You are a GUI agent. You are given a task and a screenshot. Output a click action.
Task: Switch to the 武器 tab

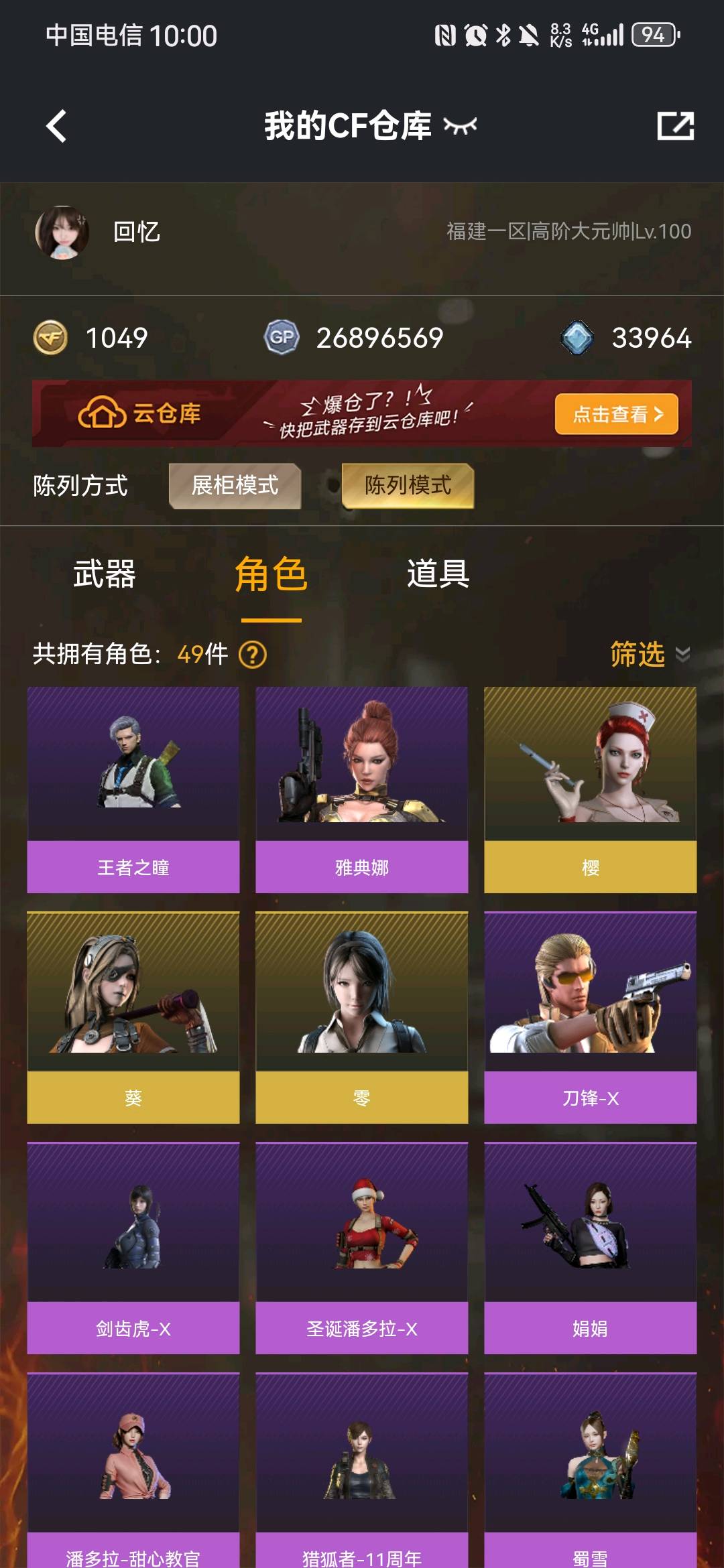pyautogui.click(x=105, y=574)
